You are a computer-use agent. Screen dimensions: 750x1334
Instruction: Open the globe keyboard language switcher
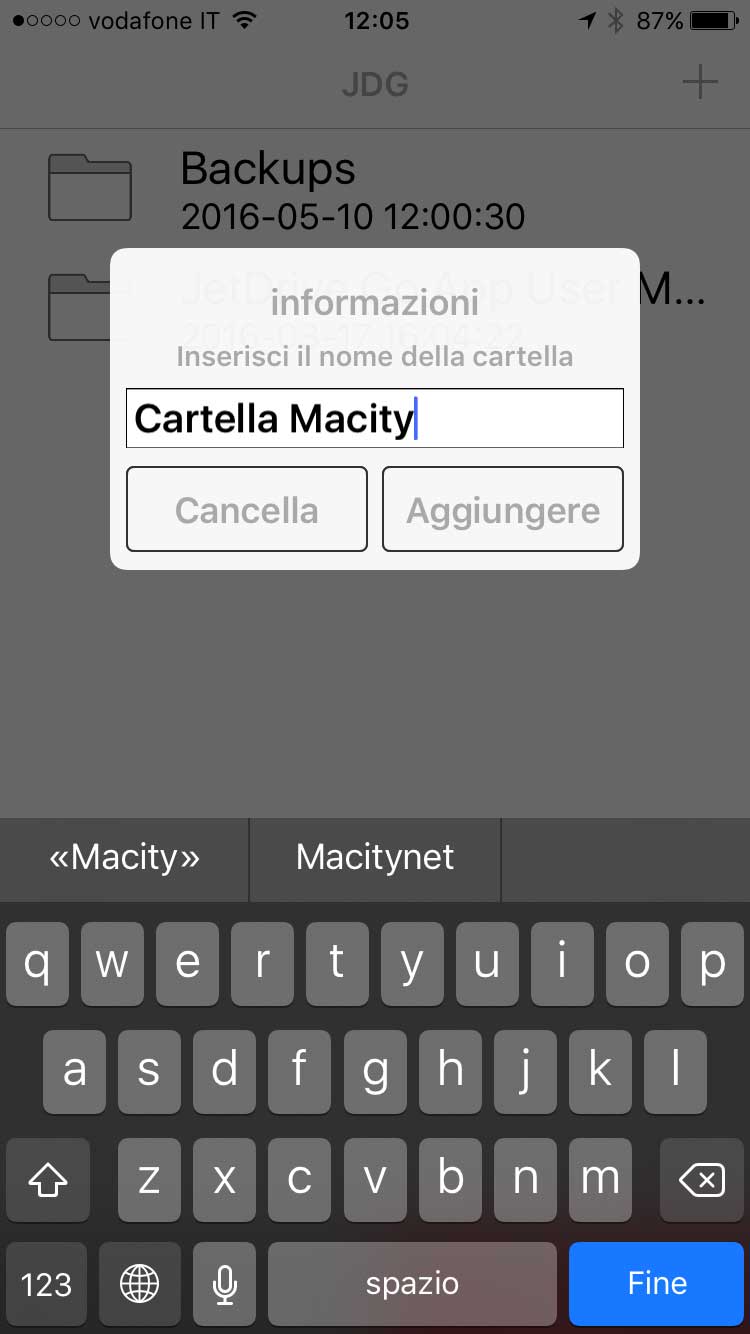(x=139, y=1283)
